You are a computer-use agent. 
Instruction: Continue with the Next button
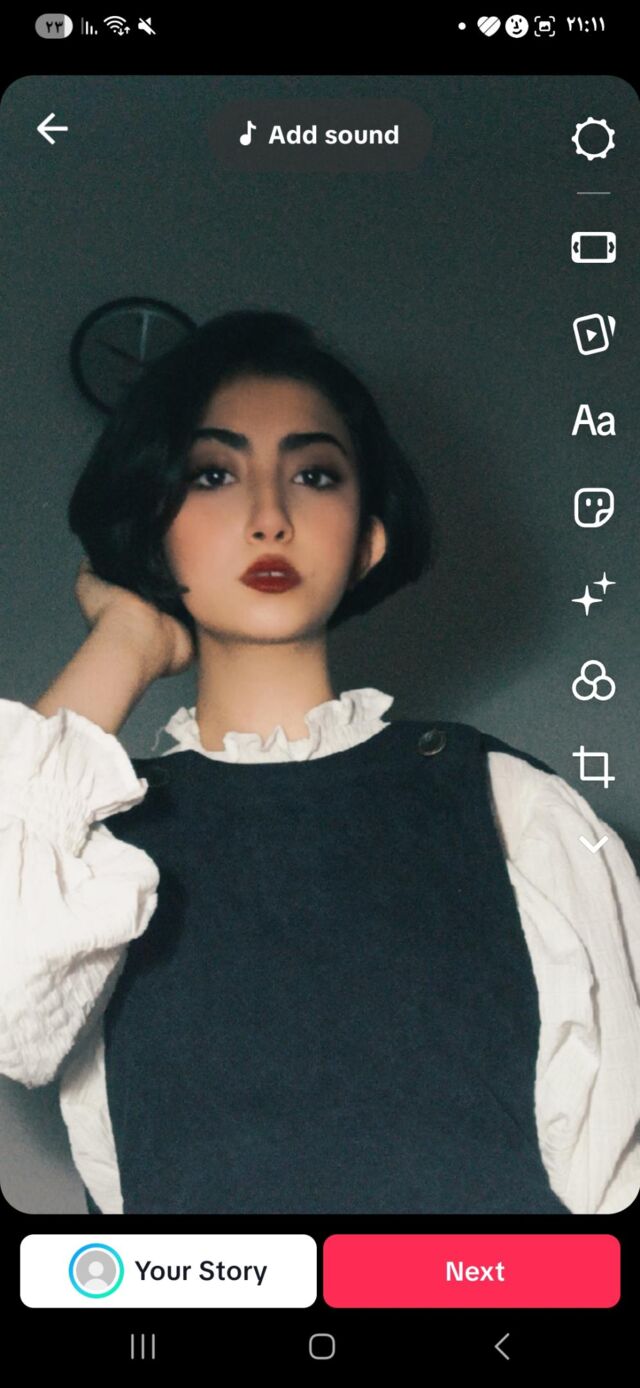point(472,1271)
